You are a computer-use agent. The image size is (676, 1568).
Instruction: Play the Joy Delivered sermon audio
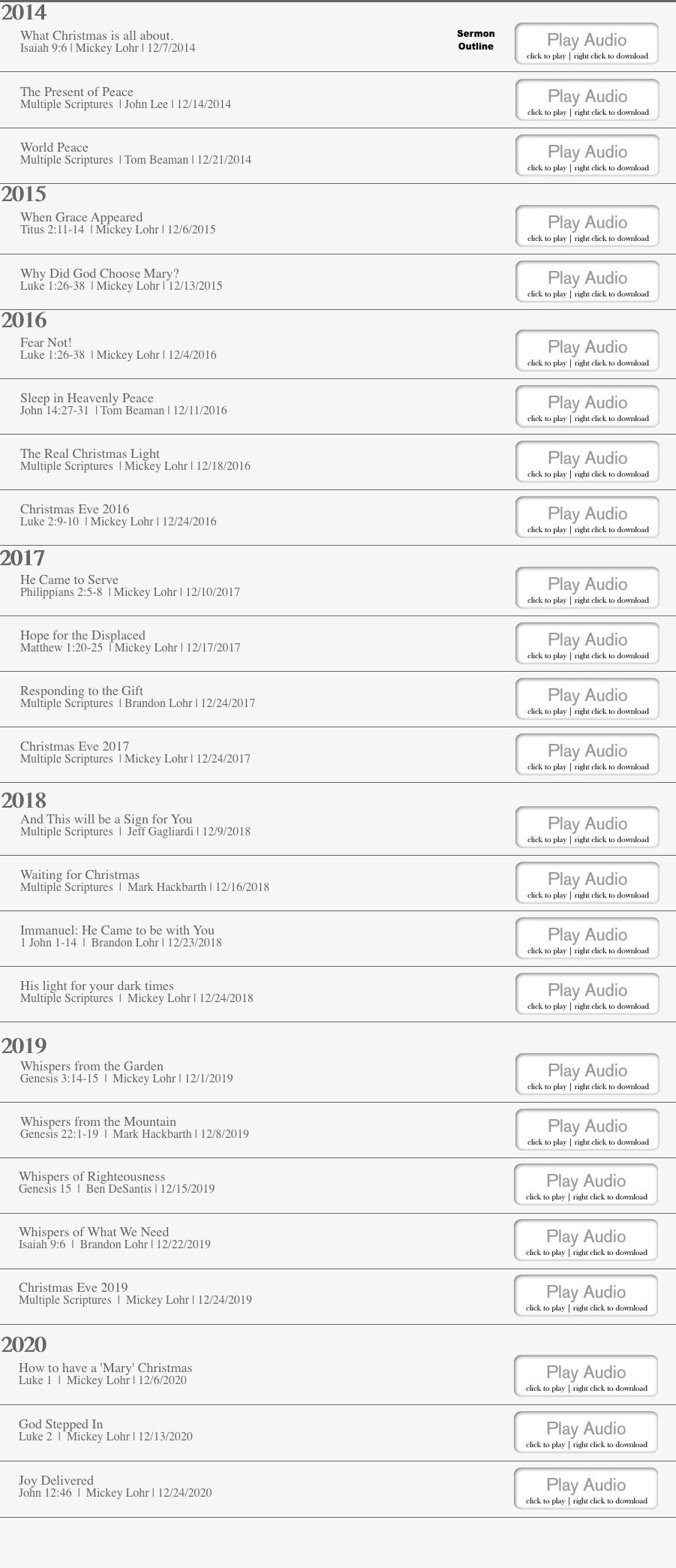[585, 1488]
